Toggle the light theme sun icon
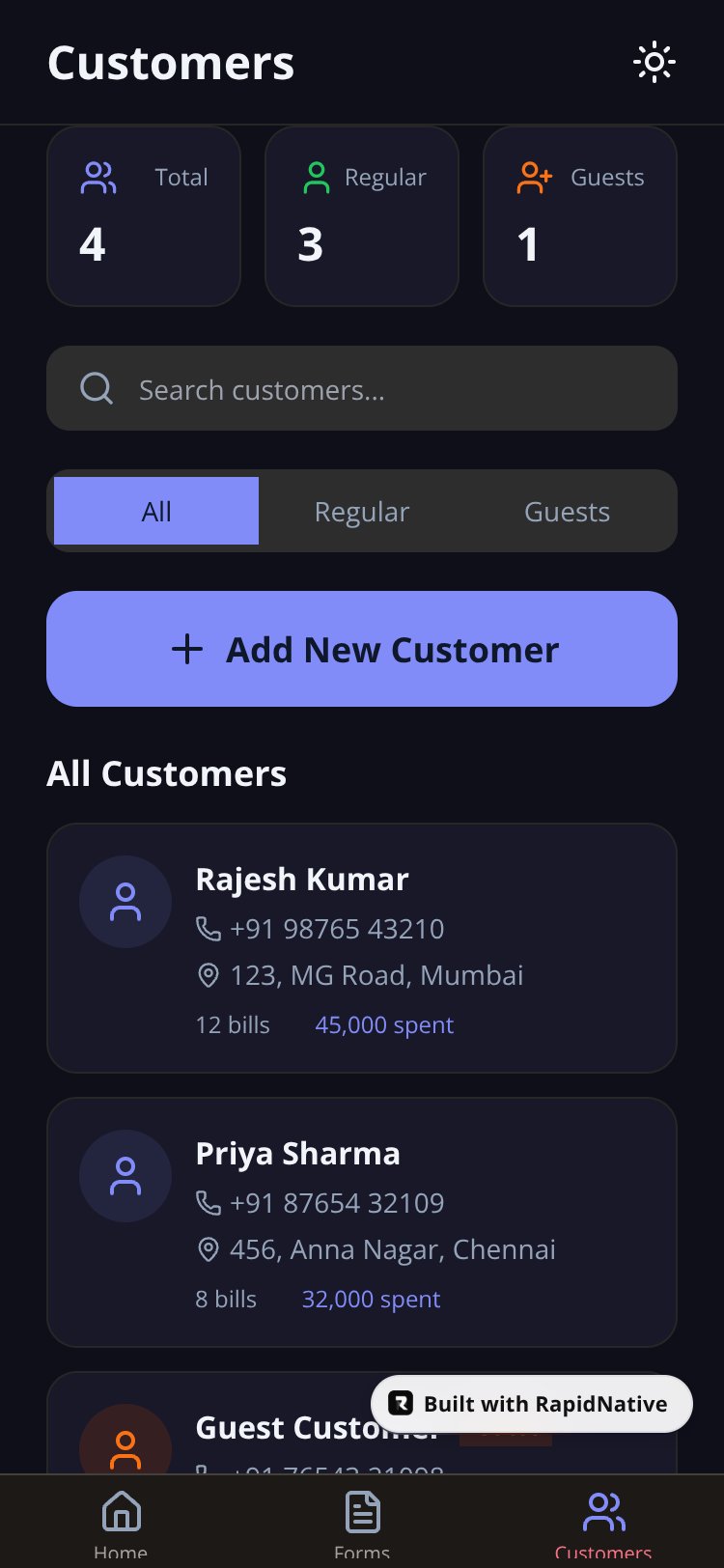 tap(654, 63)
